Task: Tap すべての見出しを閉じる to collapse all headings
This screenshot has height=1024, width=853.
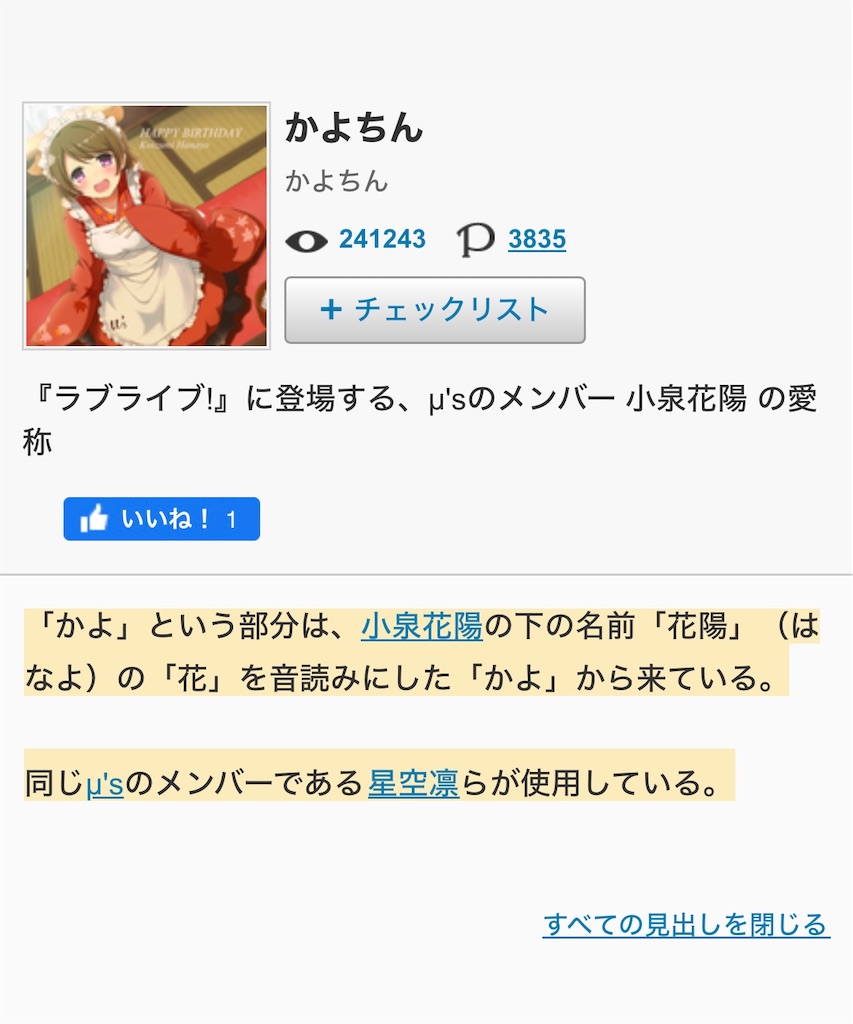Action: (x=686, y=924)
